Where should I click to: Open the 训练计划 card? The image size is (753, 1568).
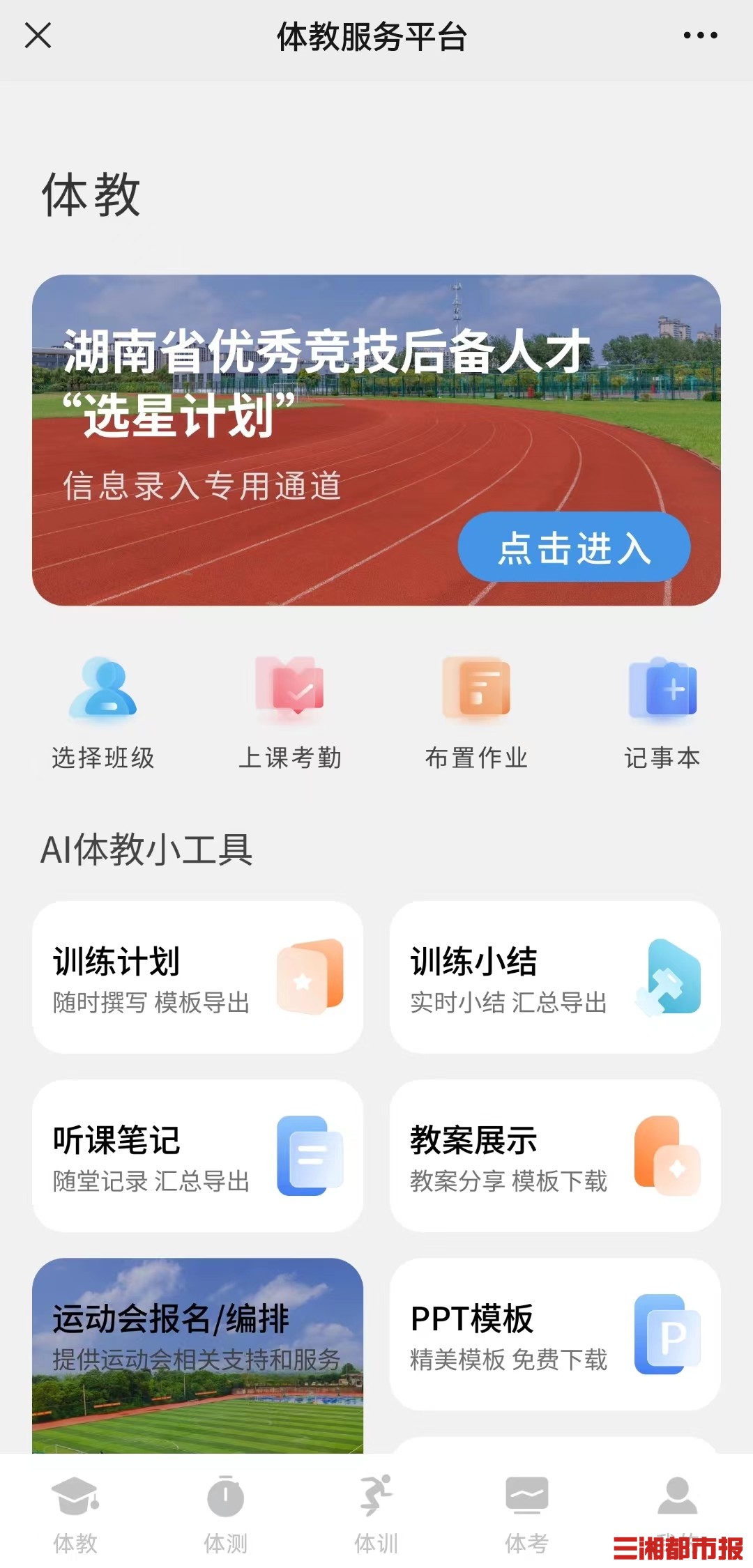point(197,977)
